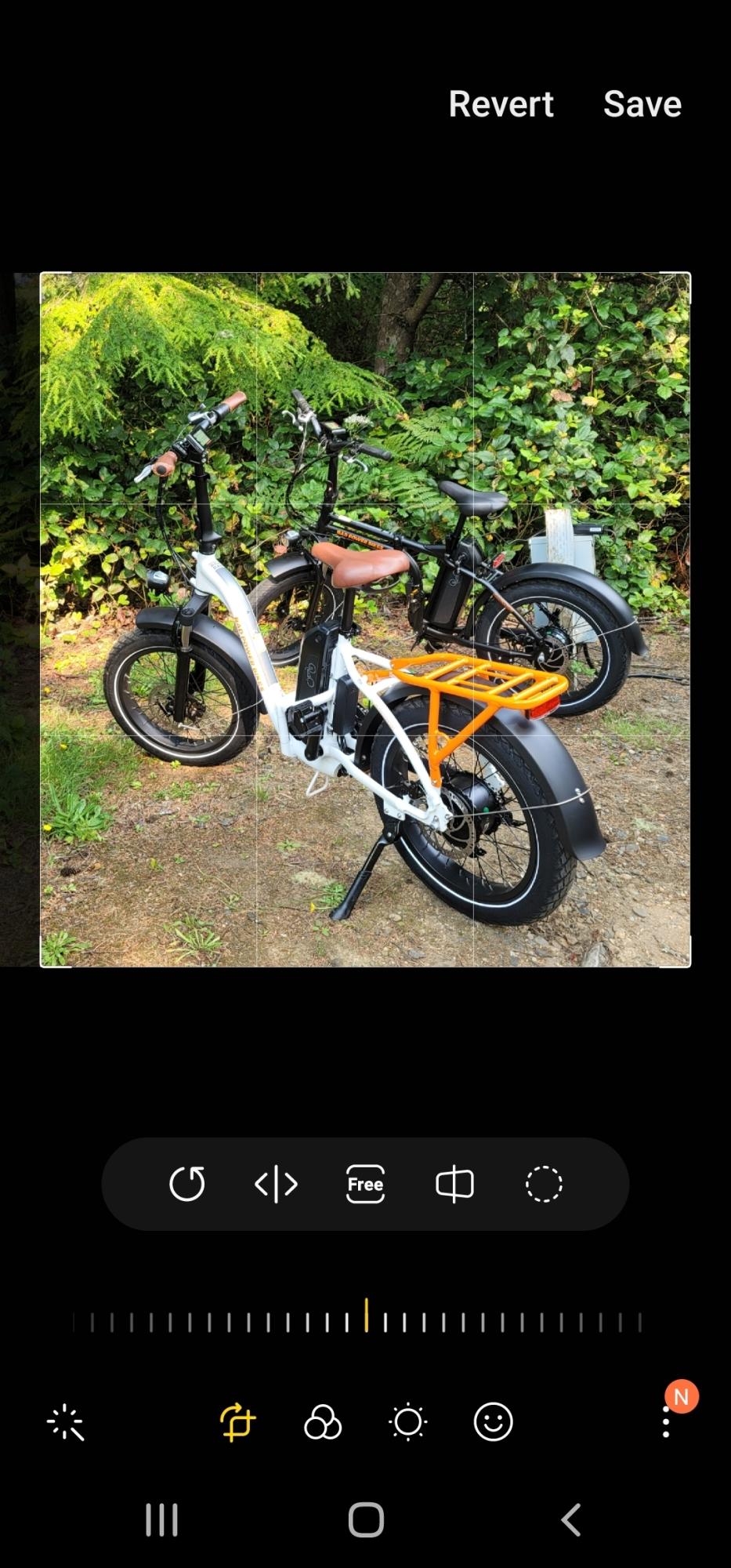Tap the photo preview area

click(365, 619)
